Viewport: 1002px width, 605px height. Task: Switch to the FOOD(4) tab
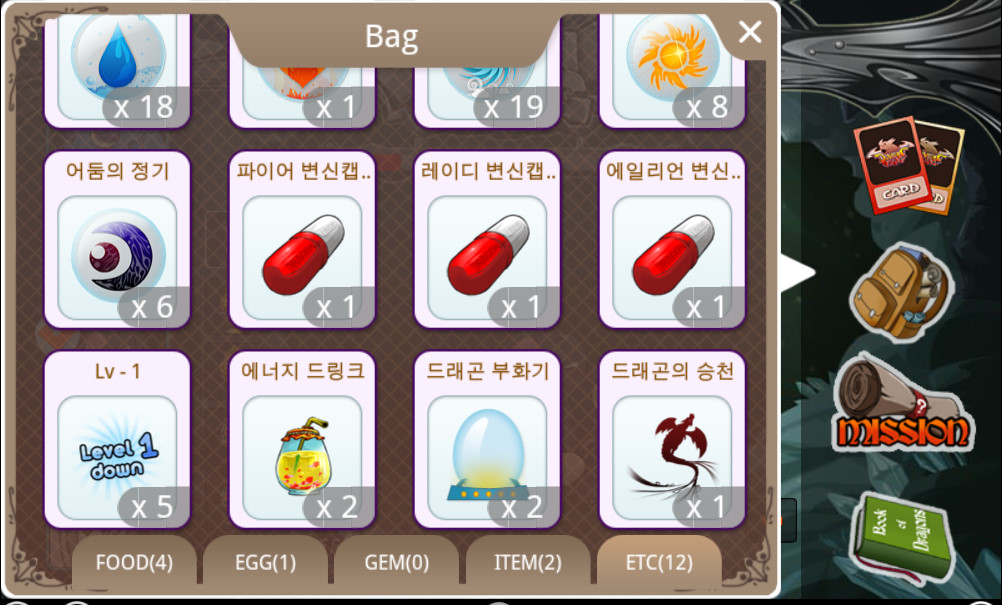point(134,563)
